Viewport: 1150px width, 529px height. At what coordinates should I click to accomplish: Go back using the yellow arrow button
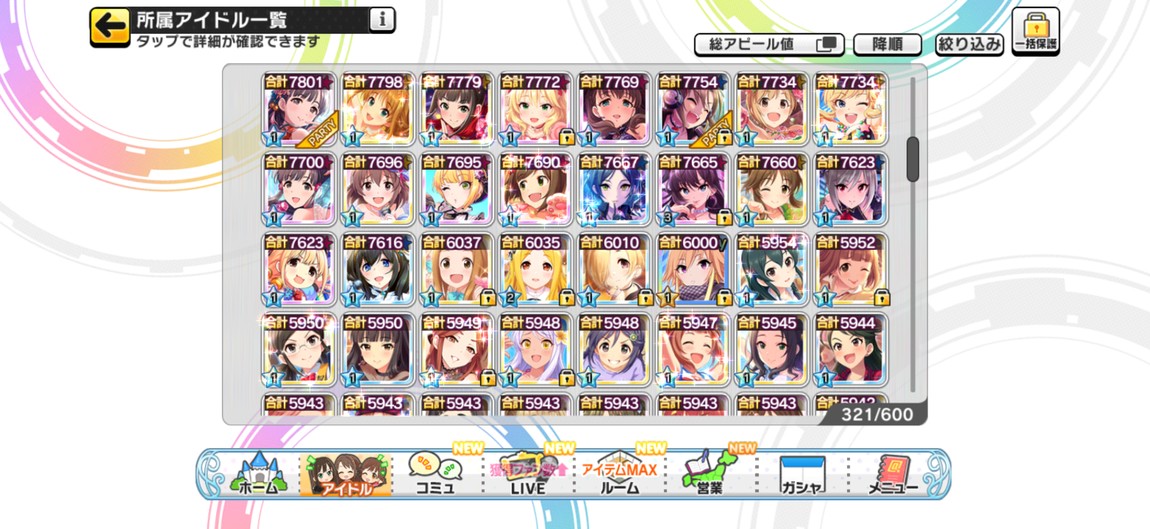click(x=110, y=27)
